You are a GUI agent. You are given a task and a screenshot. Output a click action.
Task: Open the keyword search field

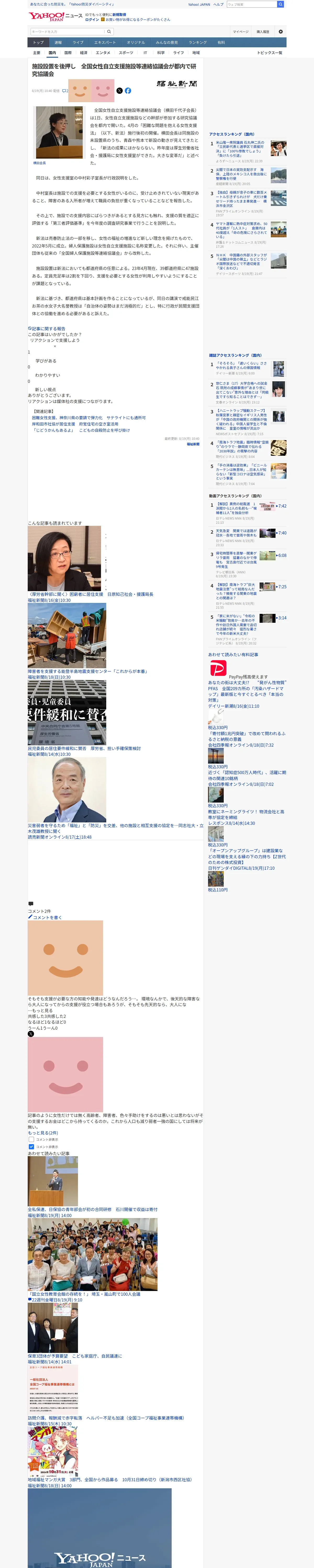pyautogui.click(x=67, y=32)
